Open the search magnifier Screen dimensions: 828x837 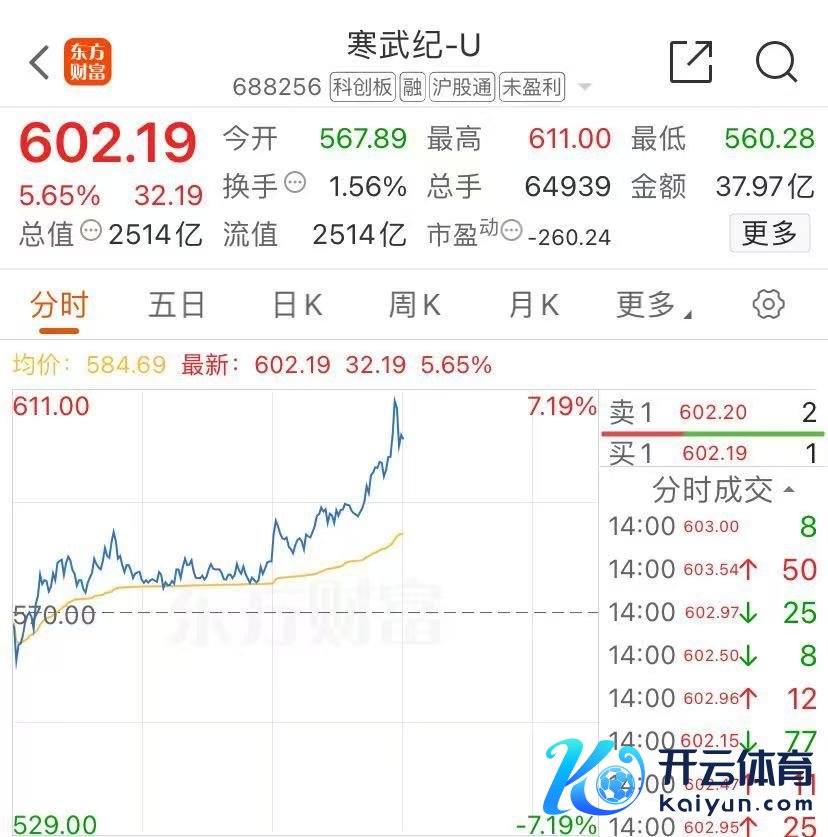[776, 62]
